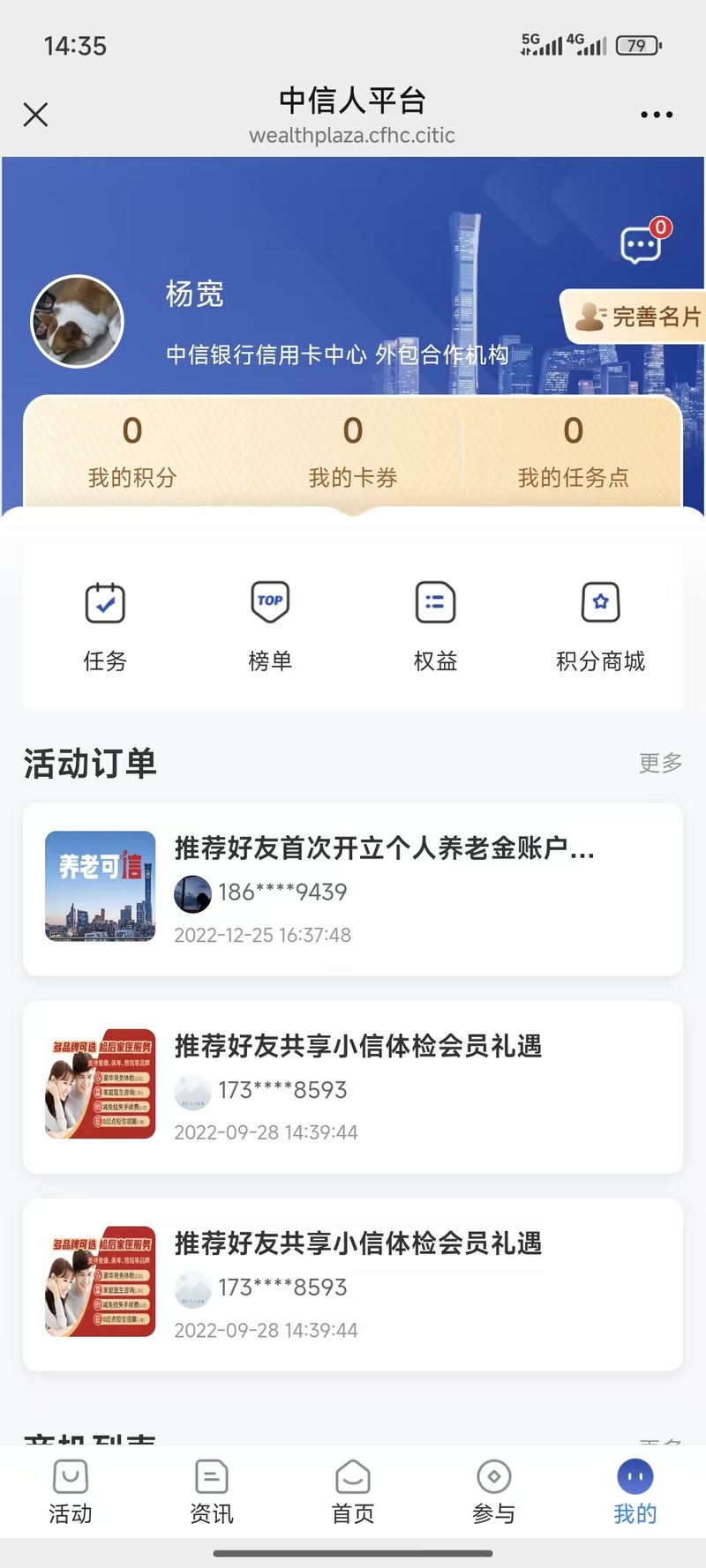The width and height of the screenshot is (706, 1568).
Task: Switch to the 资讯 tab
Action: pyautogui.click(x=212, y=1492)
